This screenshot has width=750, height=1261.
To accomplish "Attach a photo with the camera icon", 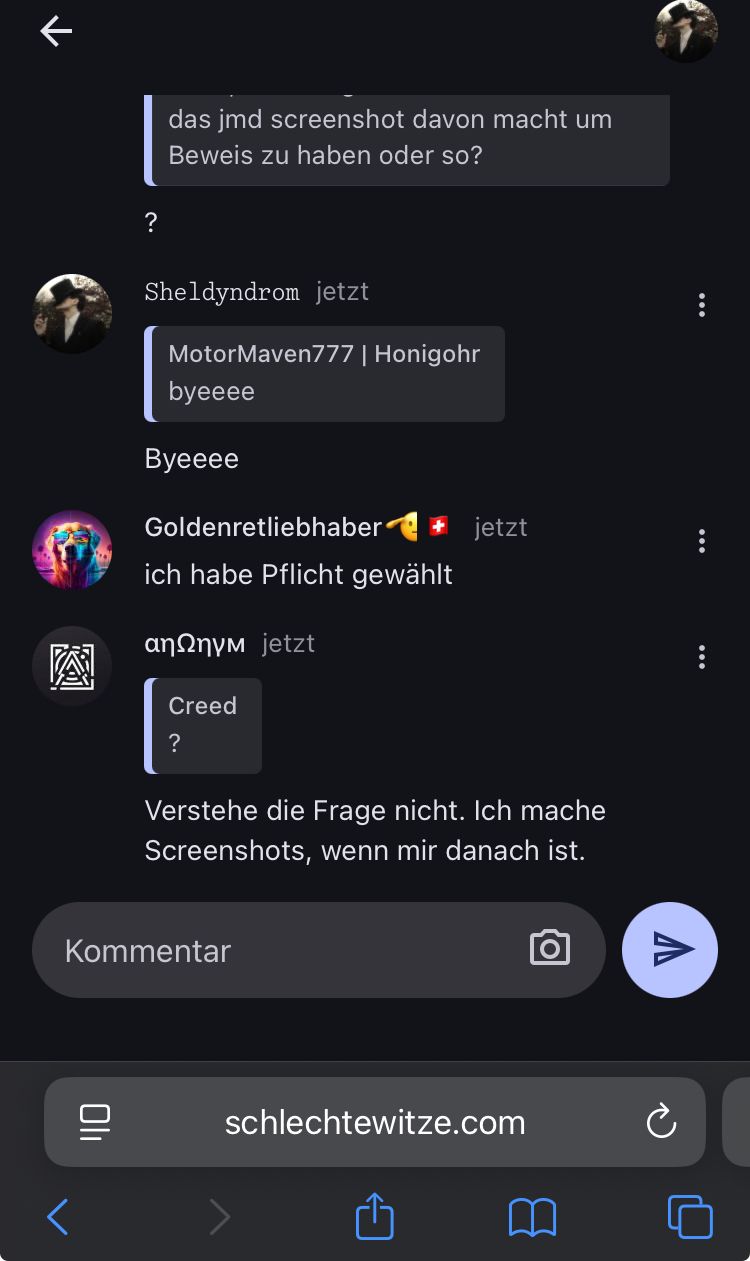I will click(550, 948).
